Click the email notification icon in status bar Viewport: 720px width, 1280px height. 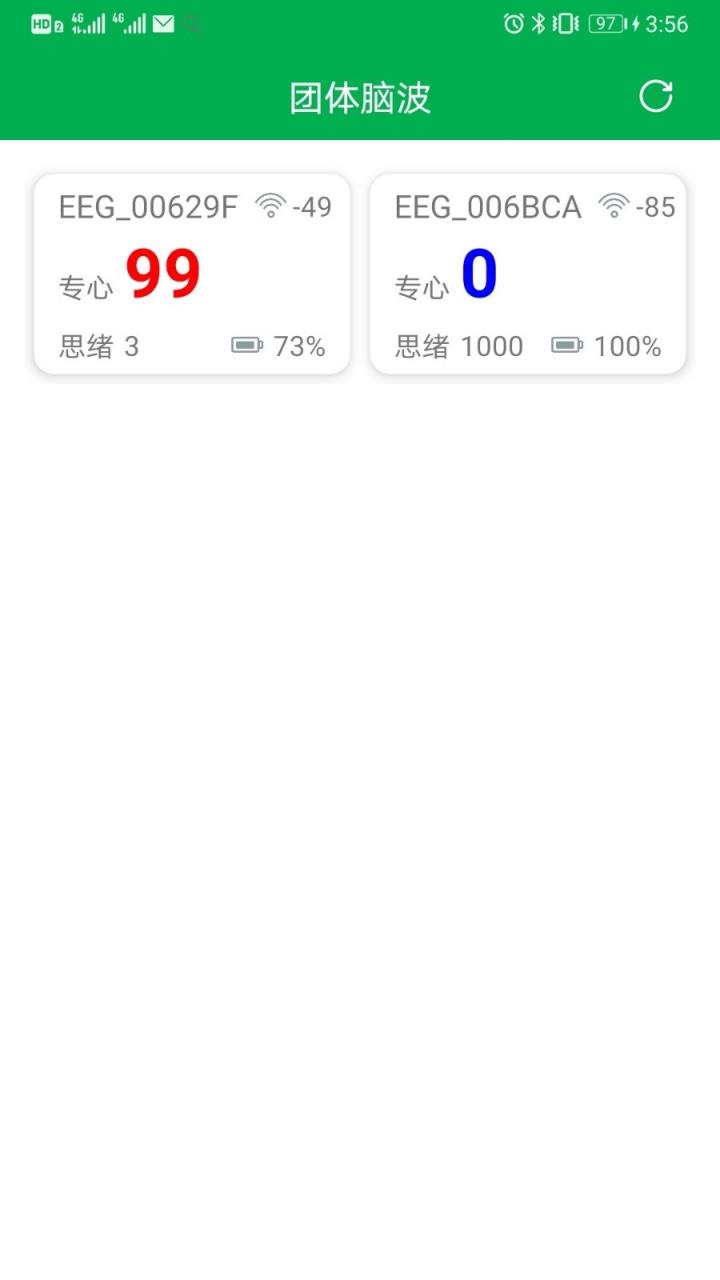(162, 23)
